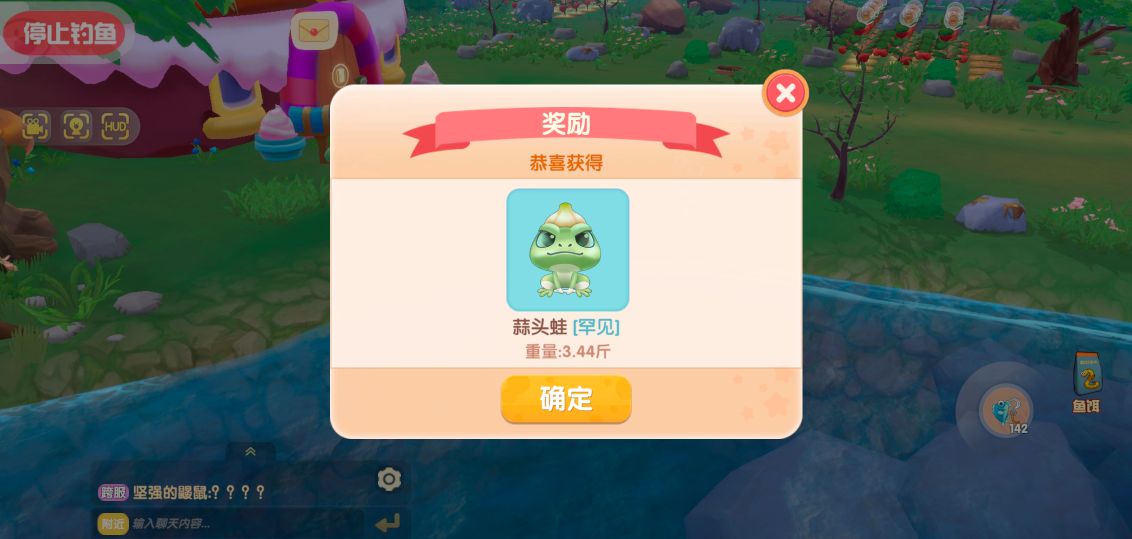The width and height of the screenshot is (1132, 539).
Task: Toggle the HUD display button
Action: click(x=116, y=126)
